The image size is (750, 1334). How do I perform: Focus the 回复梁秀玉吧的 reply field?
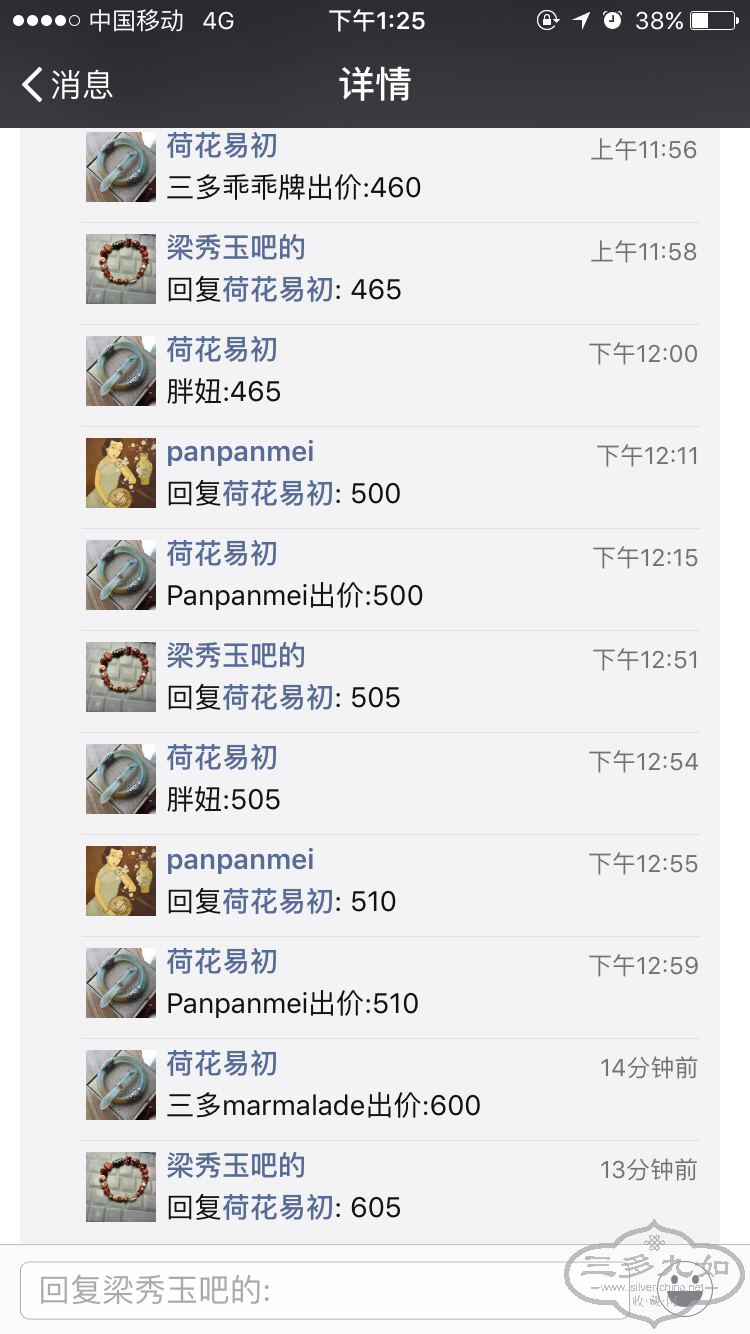click(300, 1290)
